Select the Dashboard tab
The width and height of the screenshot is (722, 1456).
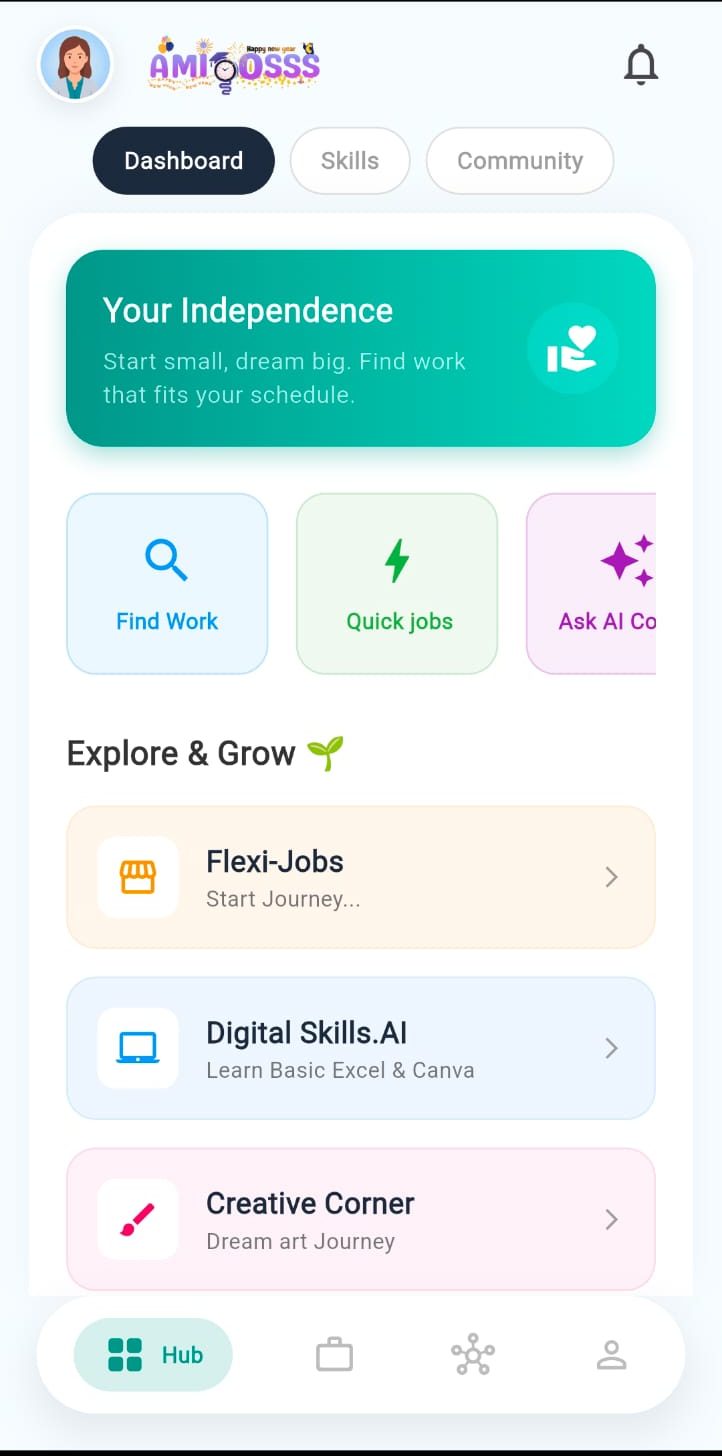tap(183, 161)
